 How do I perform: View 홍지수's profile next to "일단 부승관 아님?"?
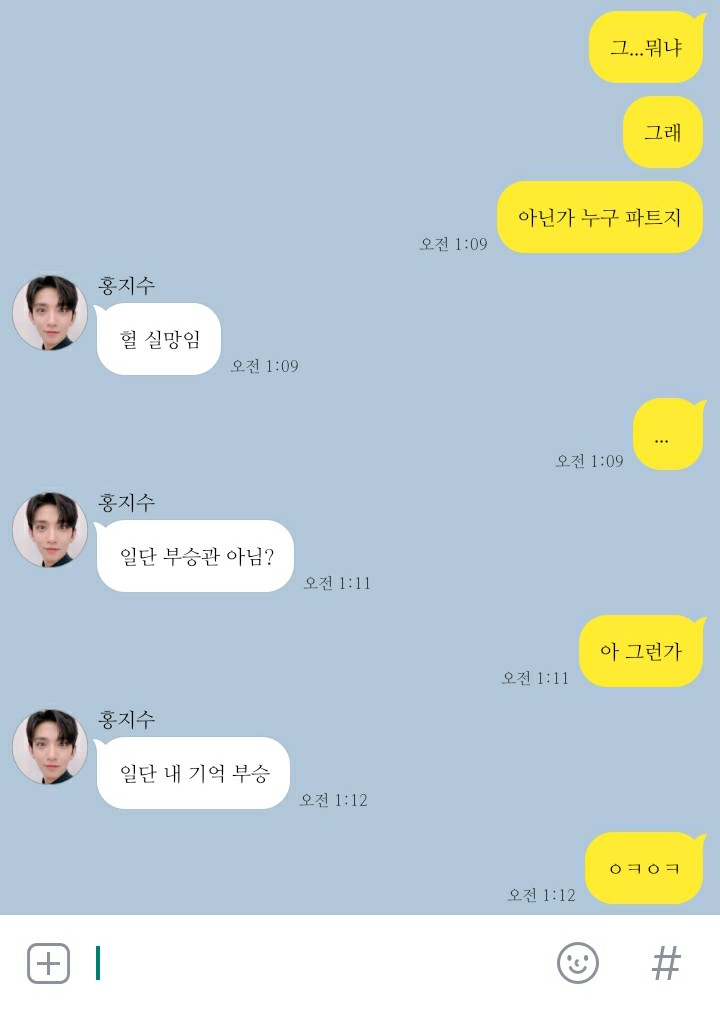tap(50, 530)
